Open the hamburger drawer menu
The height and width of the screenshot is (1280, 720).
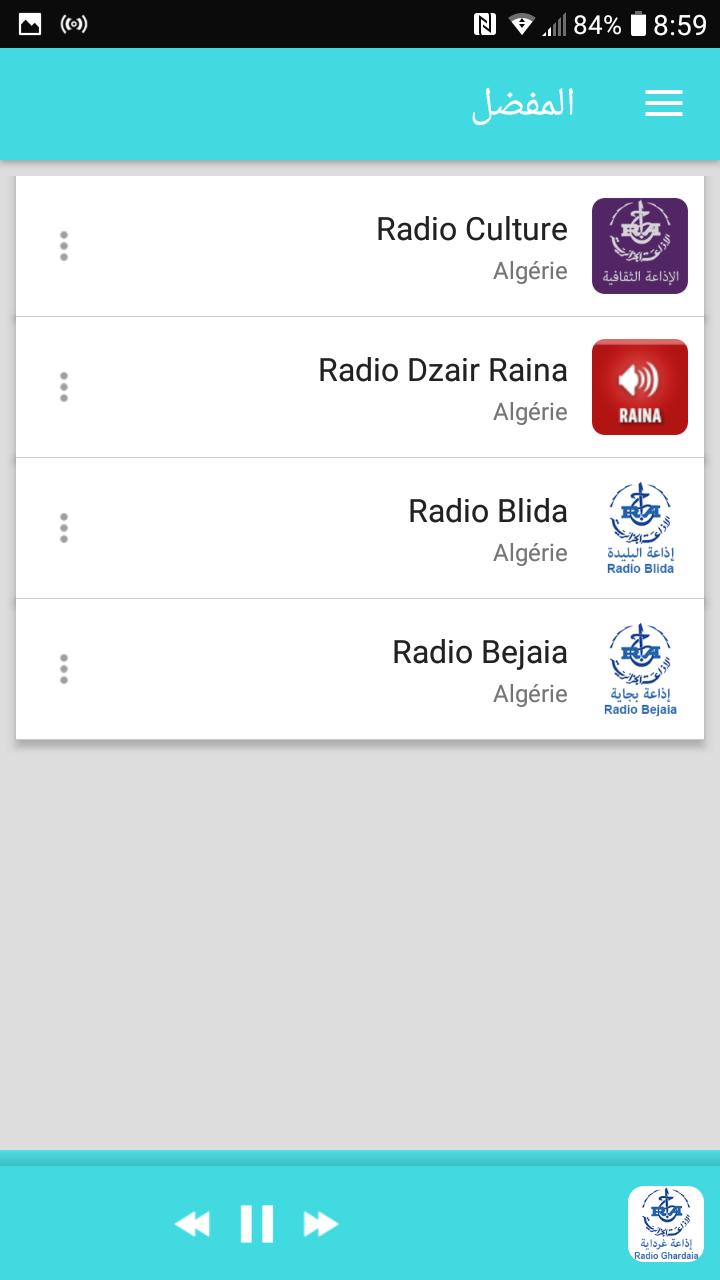664,103
